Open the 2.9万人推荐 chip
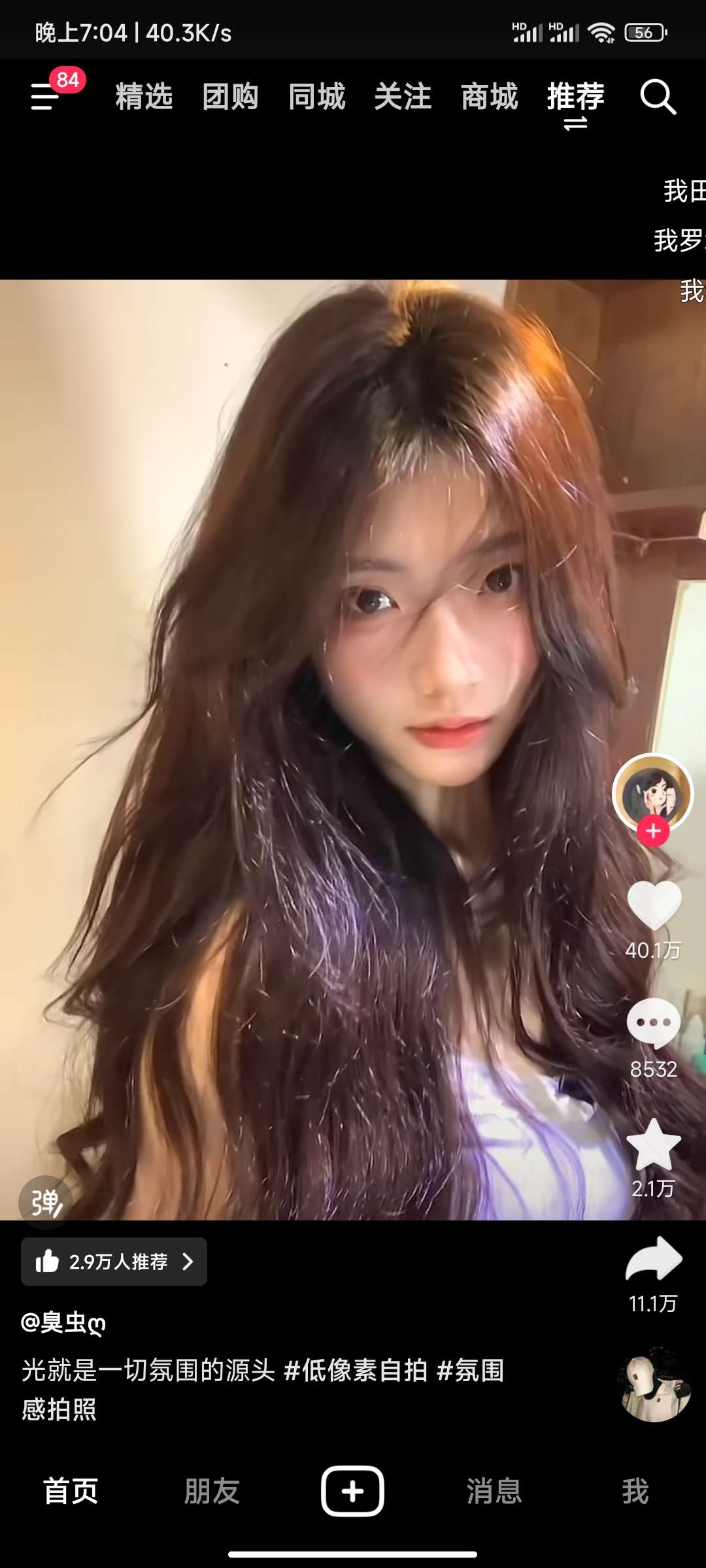The height and width of the screenshot is (1568, 706). click(114, 1262)
